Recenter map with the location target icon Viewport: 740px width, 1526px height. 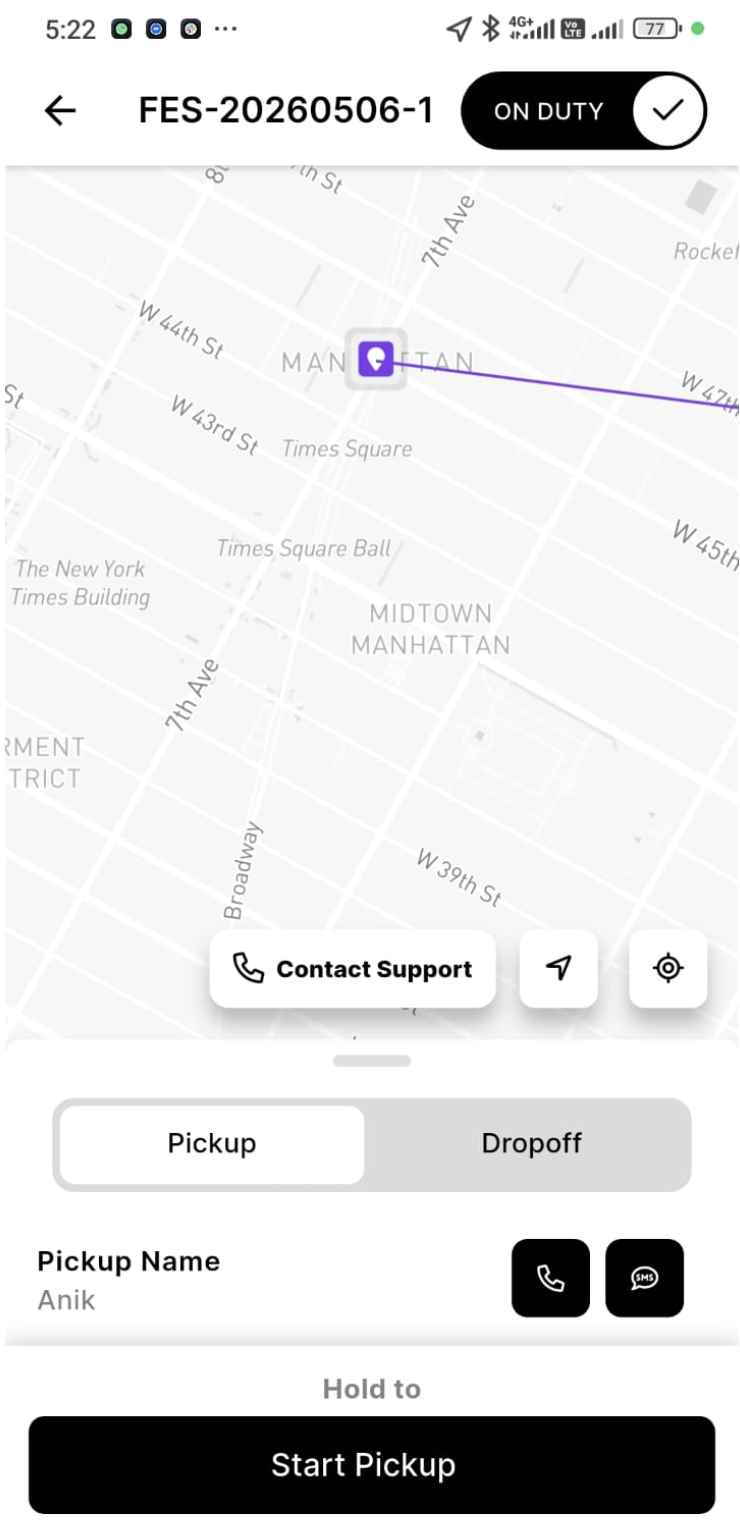[668, 969]
